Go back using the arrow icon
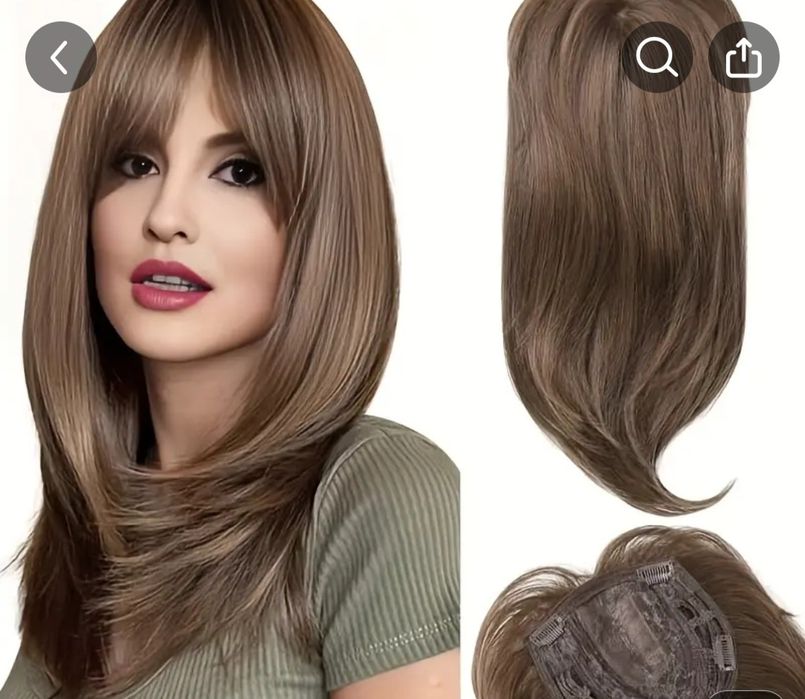Screen dimensions: 805x699 [60, 57]
